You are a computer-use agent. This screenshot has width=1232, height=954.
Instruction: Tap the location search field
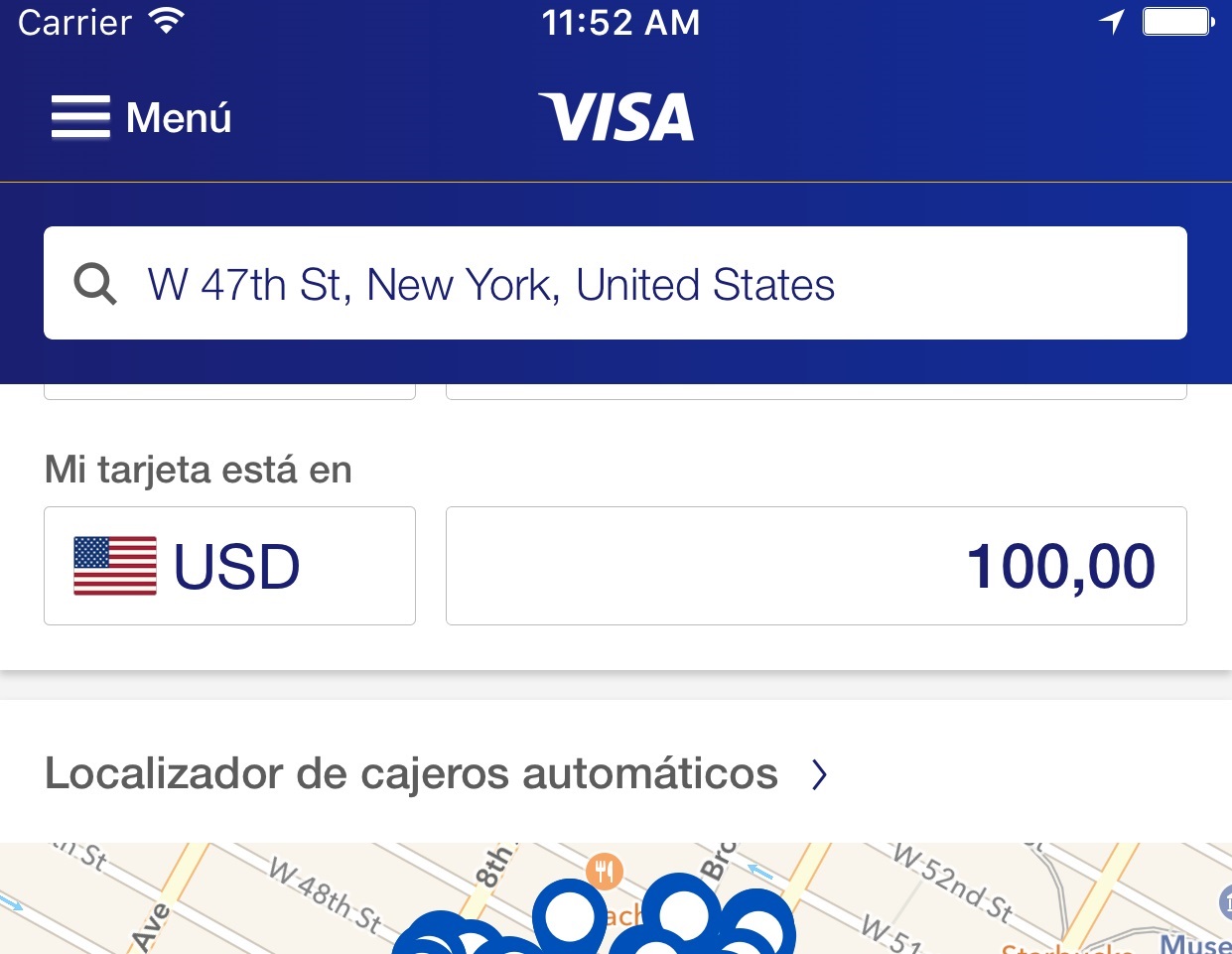tap(615, 284)
